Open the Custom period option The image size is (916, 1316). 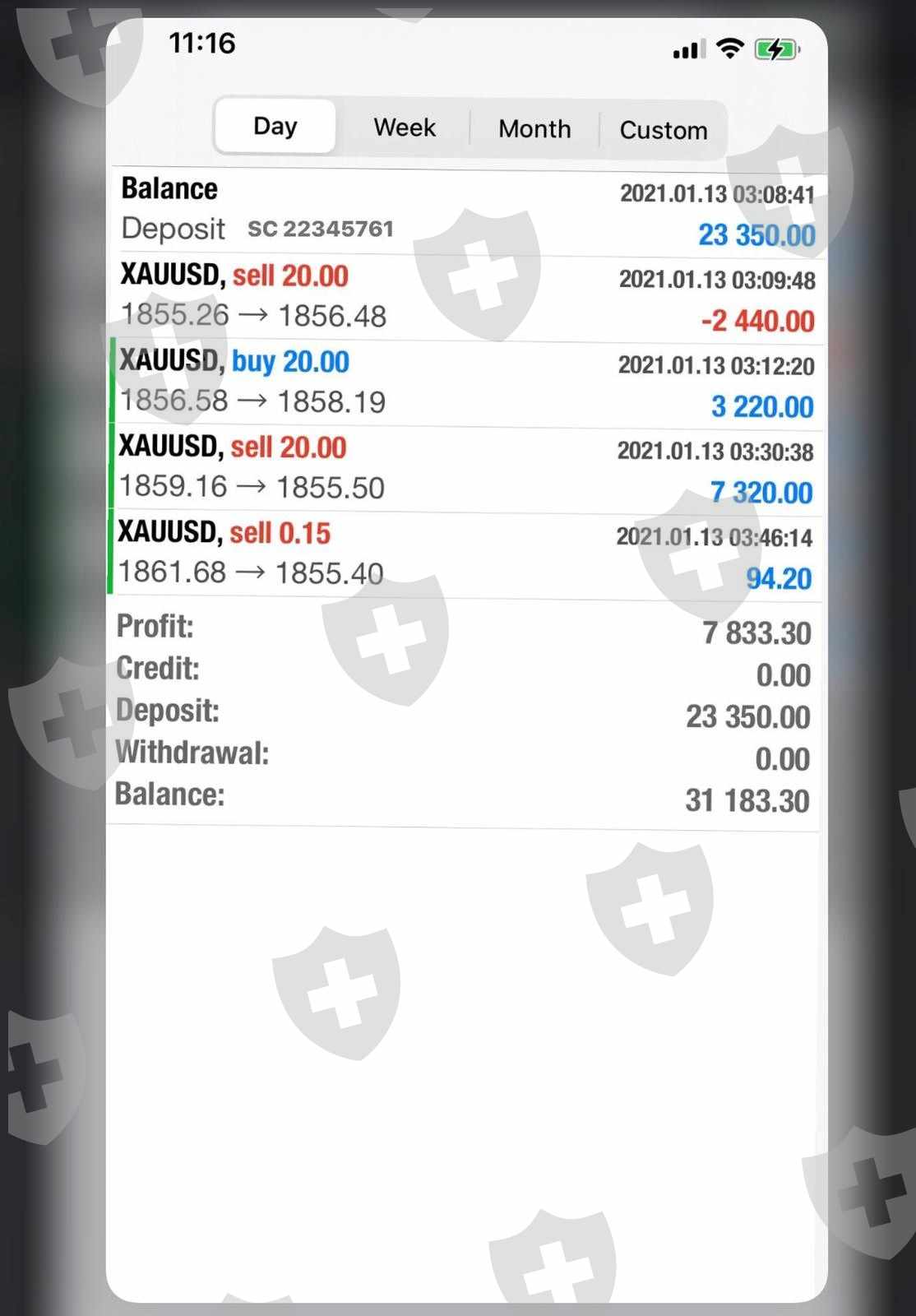pyautogui.click(x=664, y=130)
